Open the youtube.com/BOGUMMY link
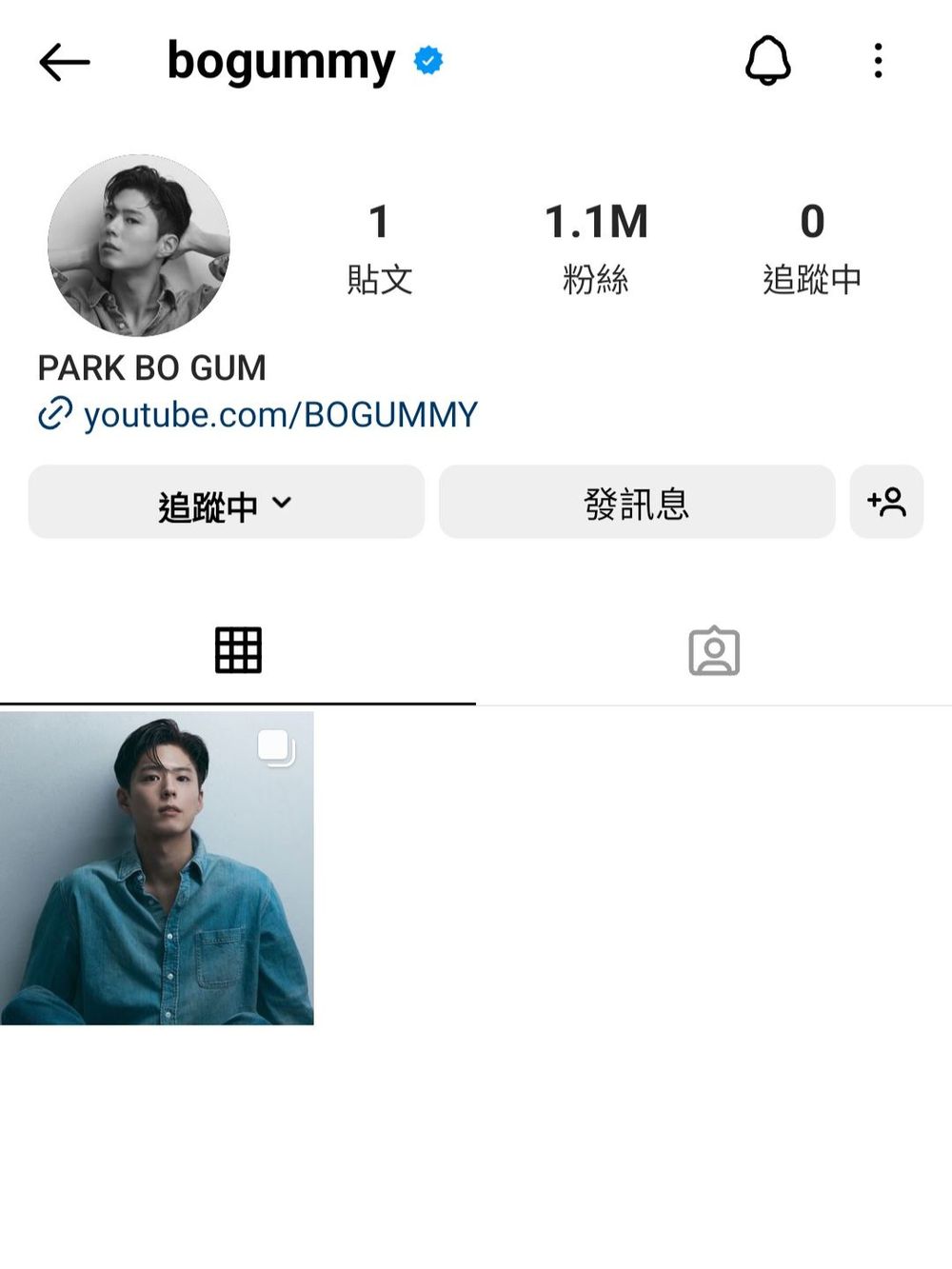Screen dimensions: 952x1269 click(x=279, y=415)
